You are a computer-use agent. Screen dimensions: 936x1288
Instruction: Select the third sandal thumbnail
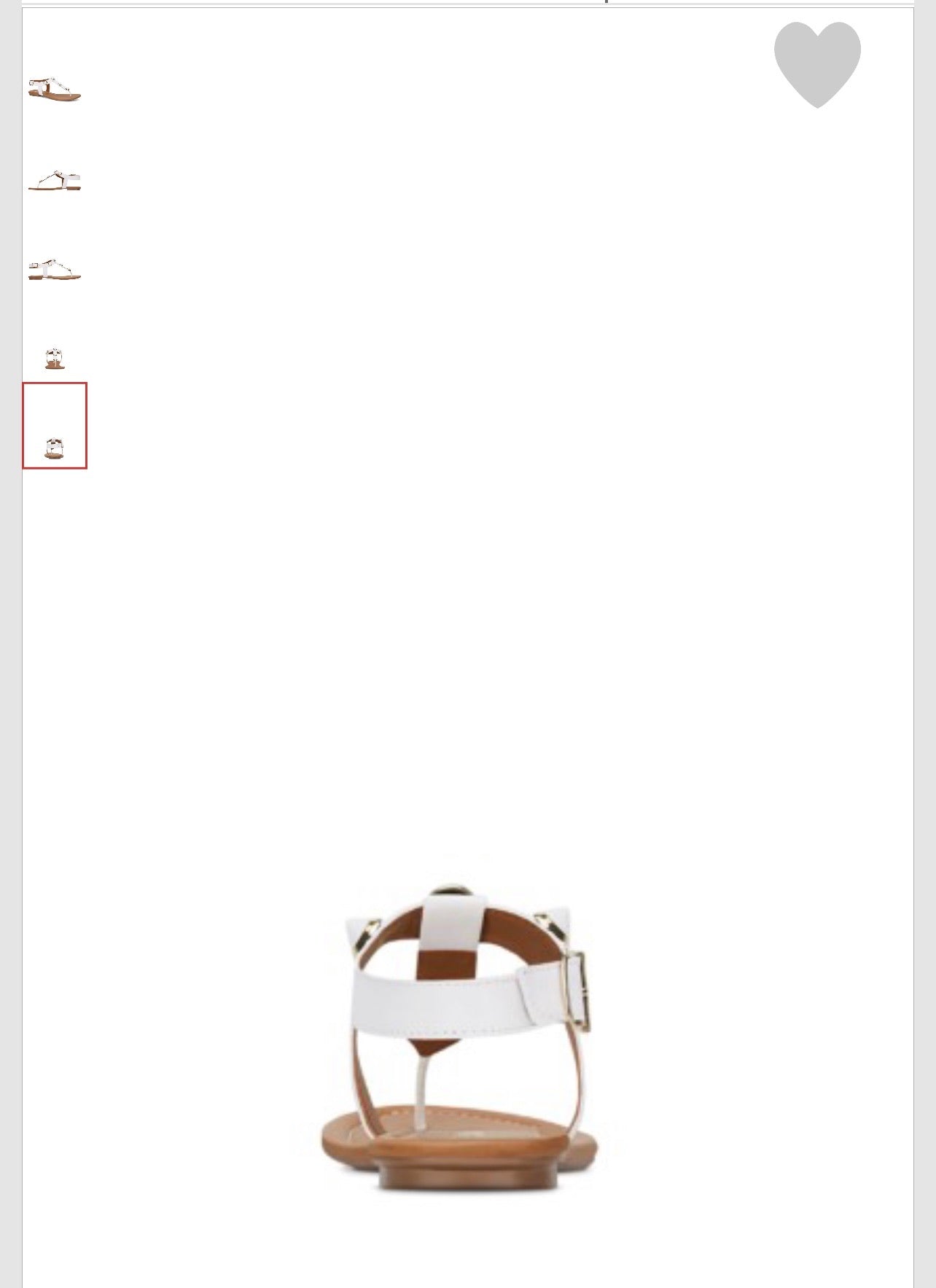55,270
